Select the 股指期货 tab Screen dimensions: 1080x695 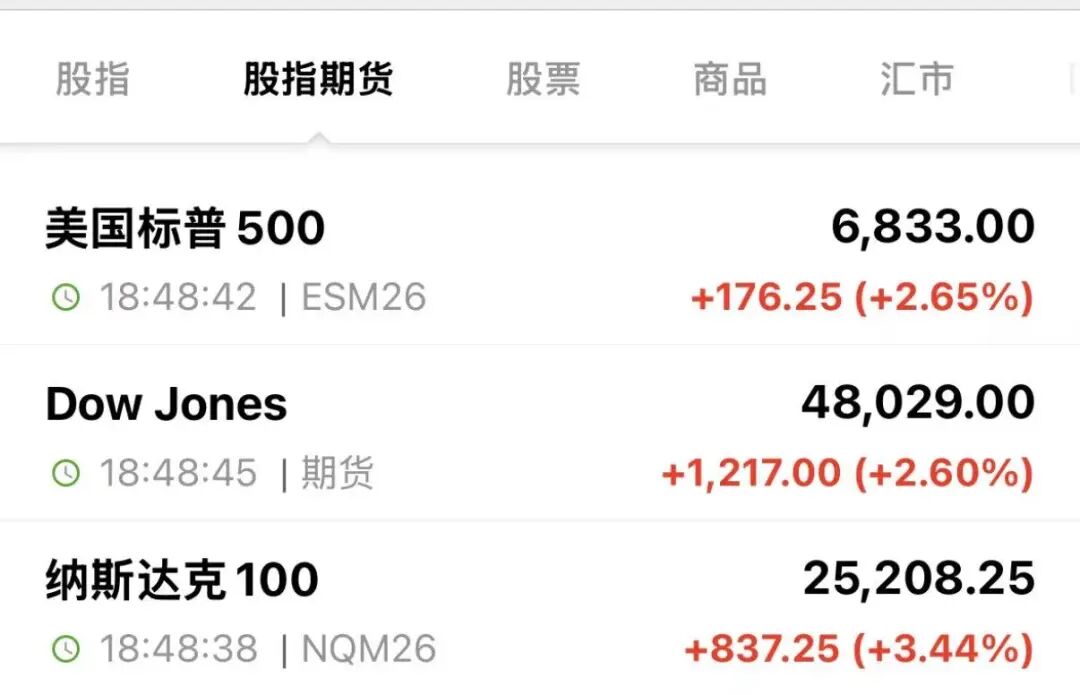tap(318, 79)
